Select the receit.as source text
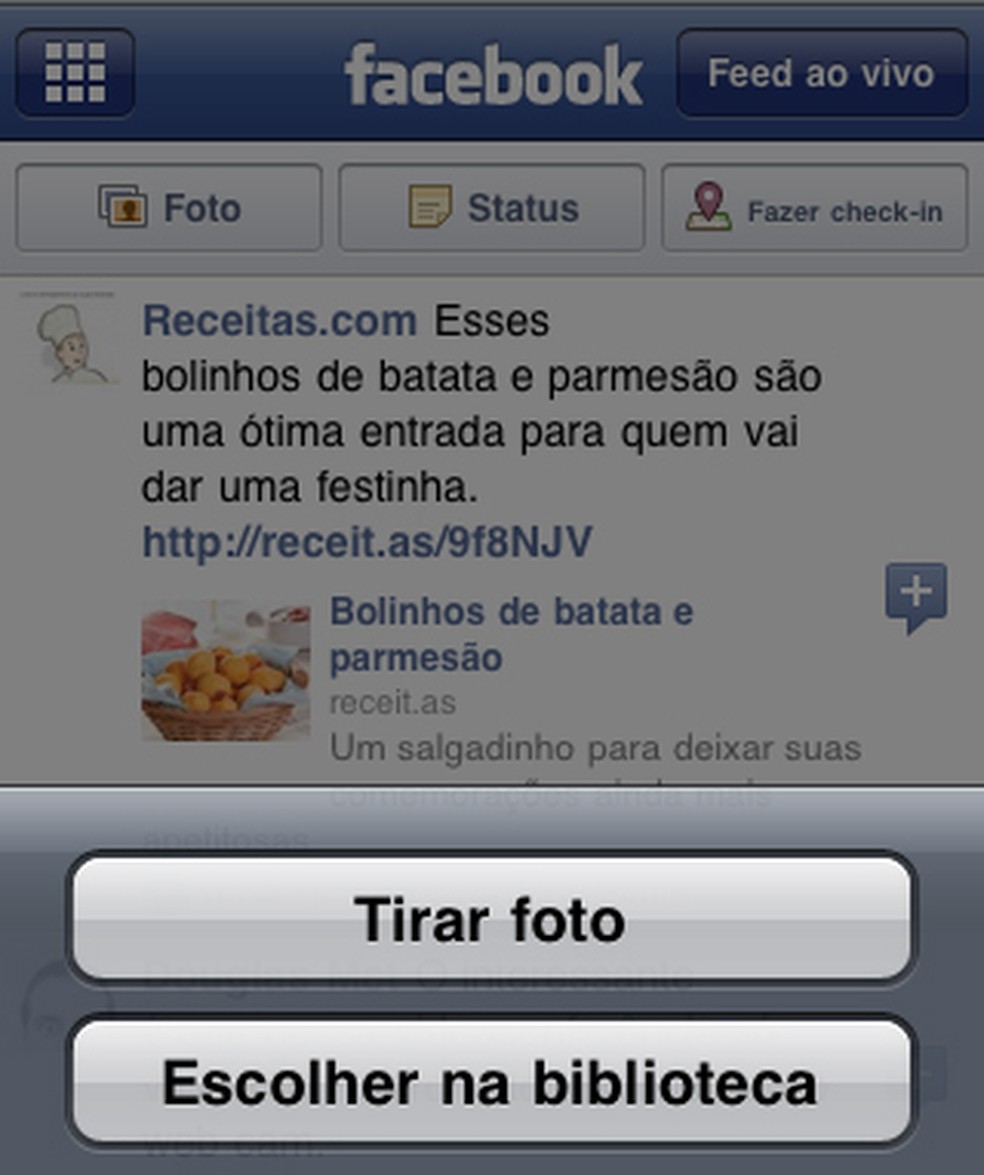 point(393,701)
